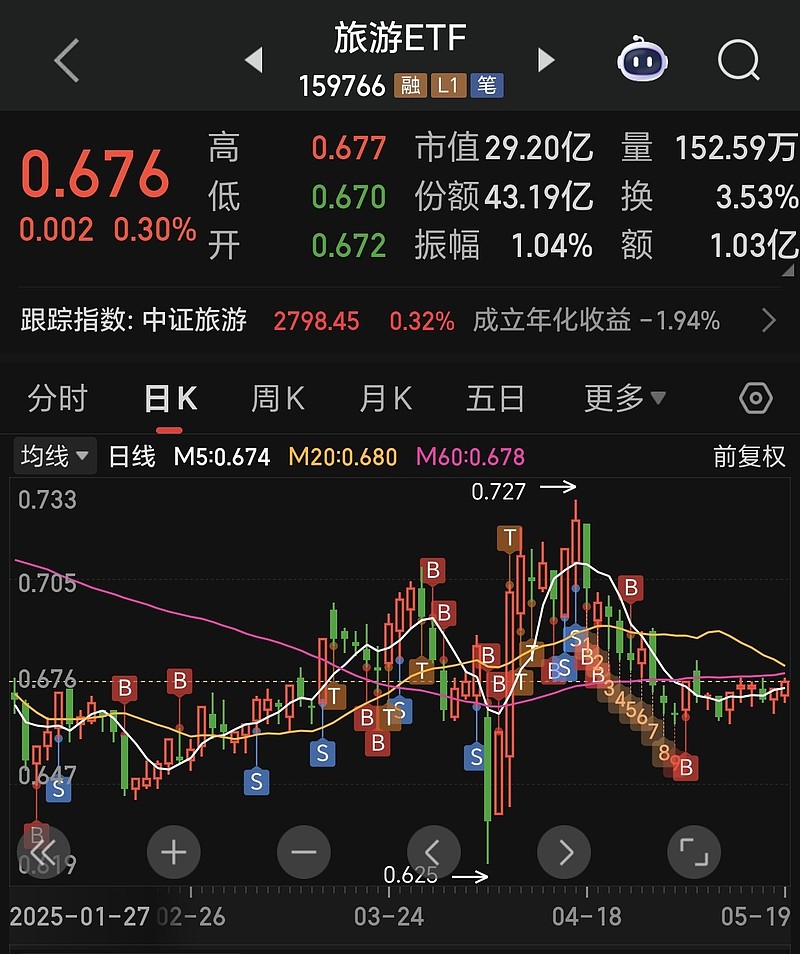Switch to the 周K weekly tab
Image resolution: width=800 pixels, height=954 pixels.
pyautogui.click(x=275, y=398)
